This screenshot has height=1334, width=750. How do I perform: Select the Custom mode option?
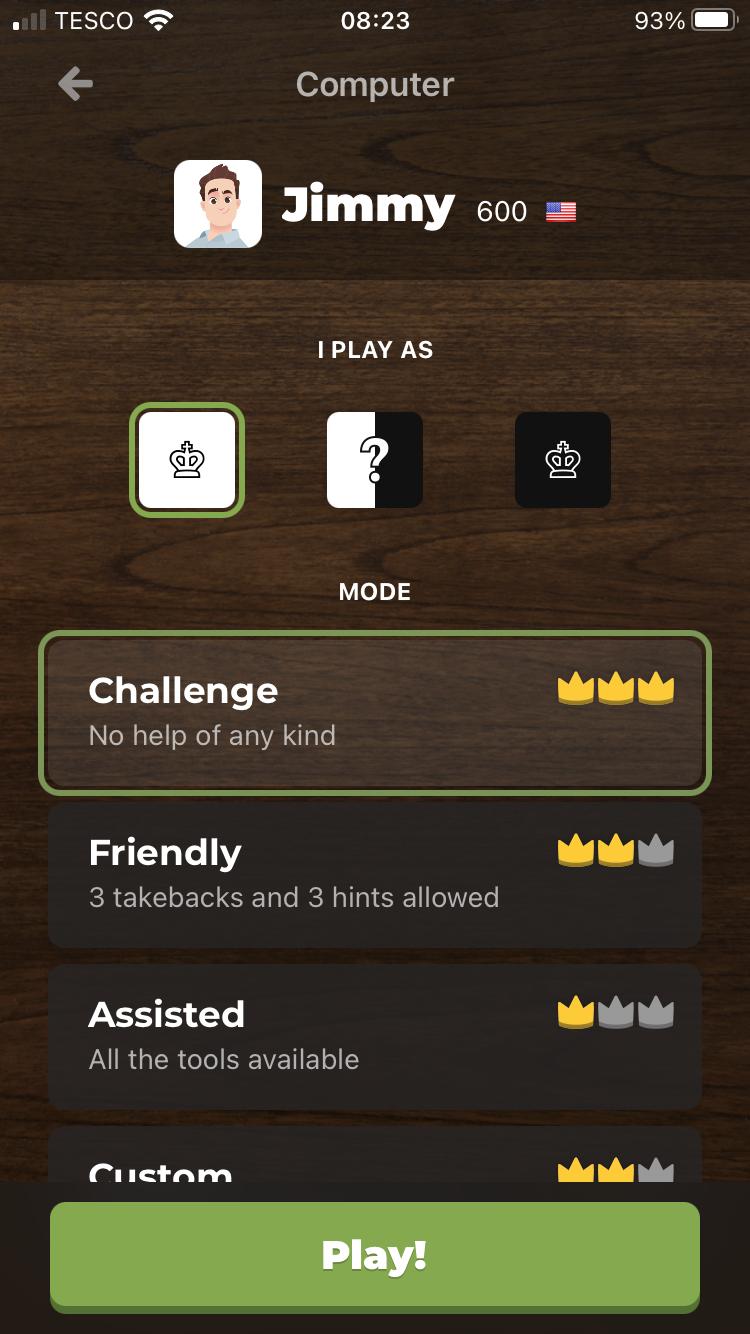(375, 1160)
